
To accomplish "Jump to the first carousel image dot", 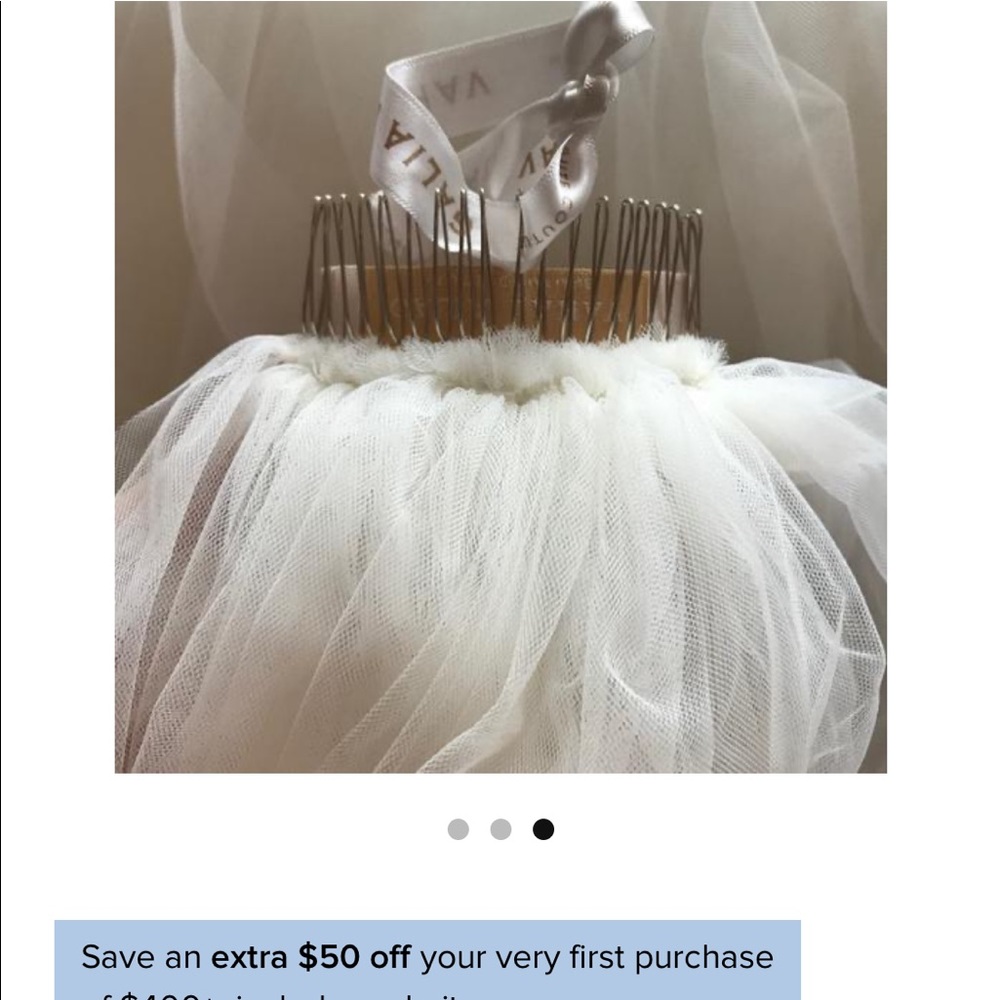I will tap(458, 829).
